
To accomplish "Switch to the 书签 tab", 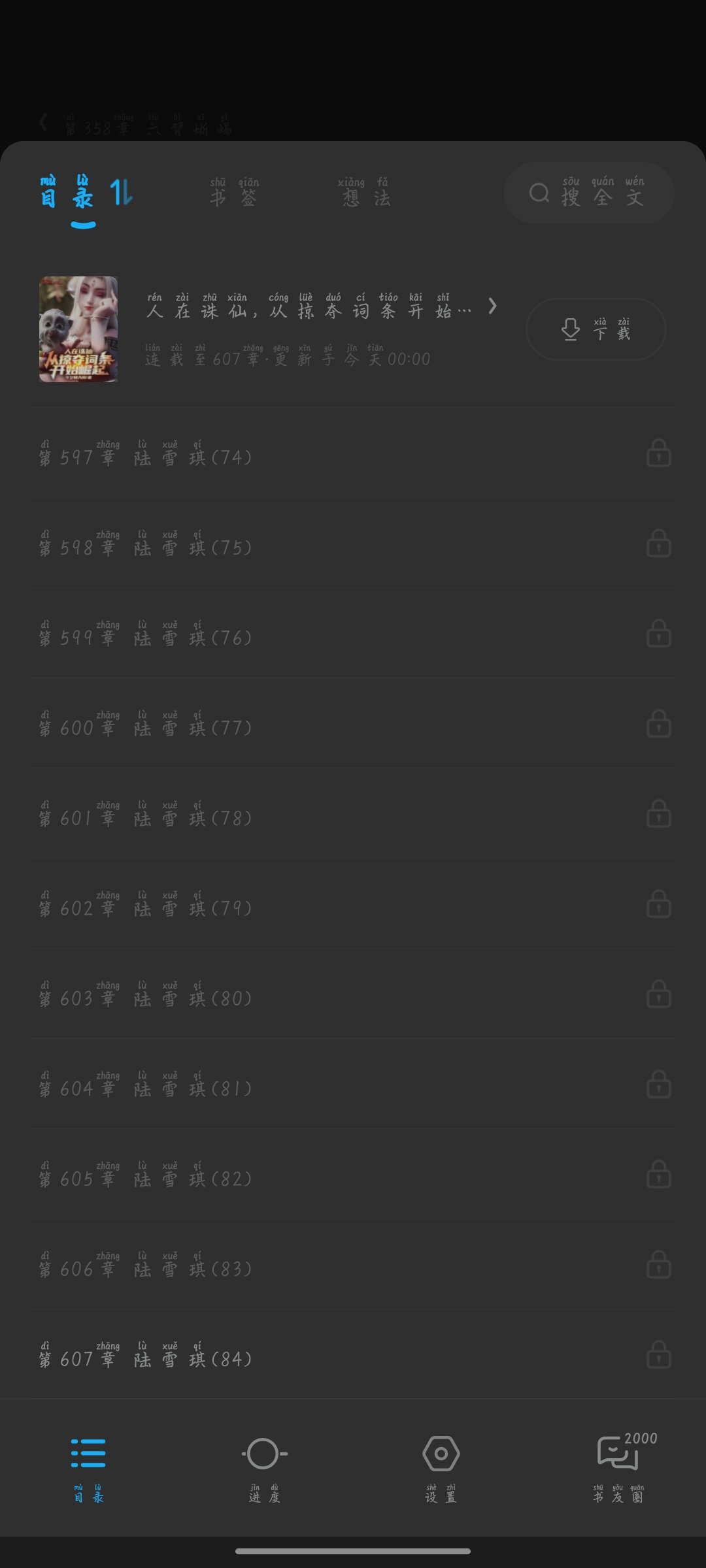I will point(234,193).
